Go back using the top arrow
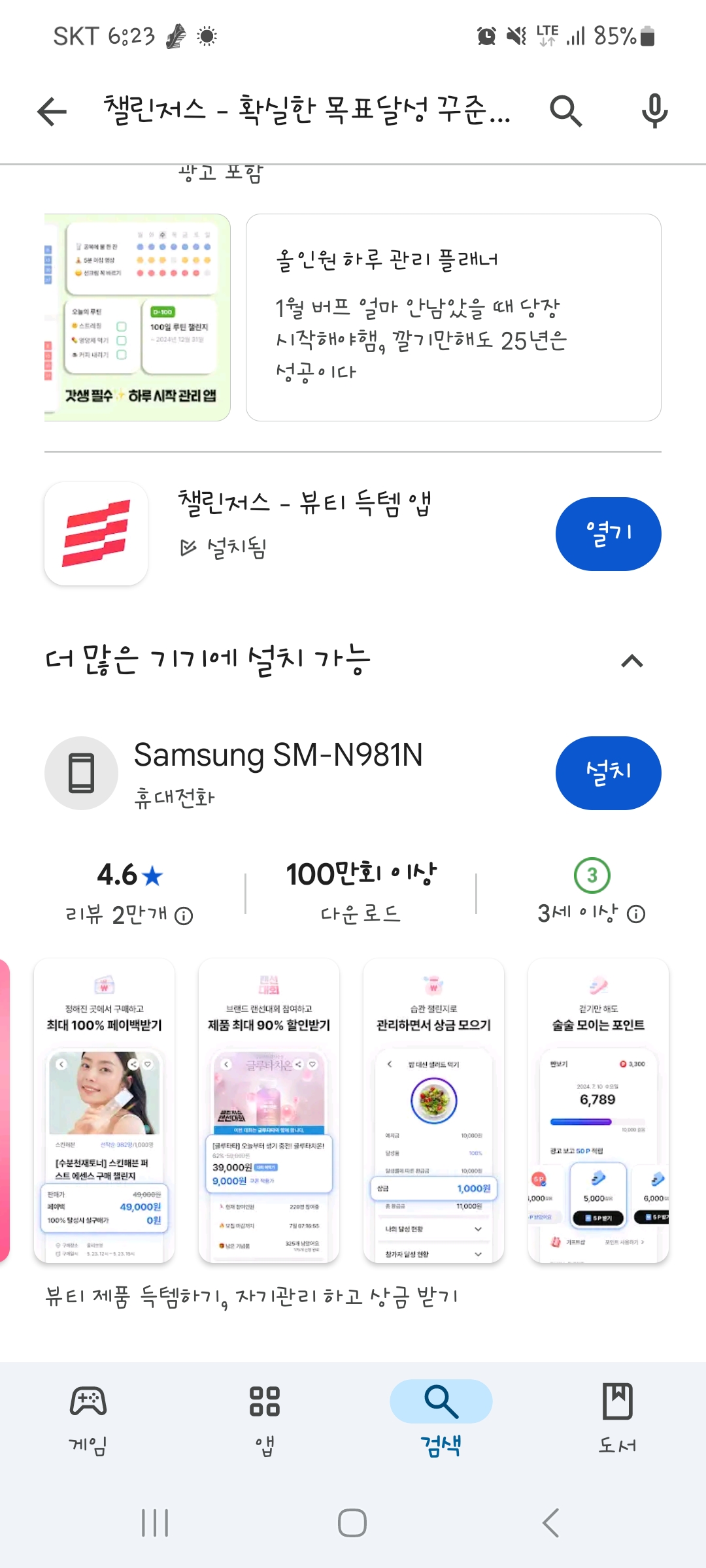706x1568 pixels. (52, 111)
